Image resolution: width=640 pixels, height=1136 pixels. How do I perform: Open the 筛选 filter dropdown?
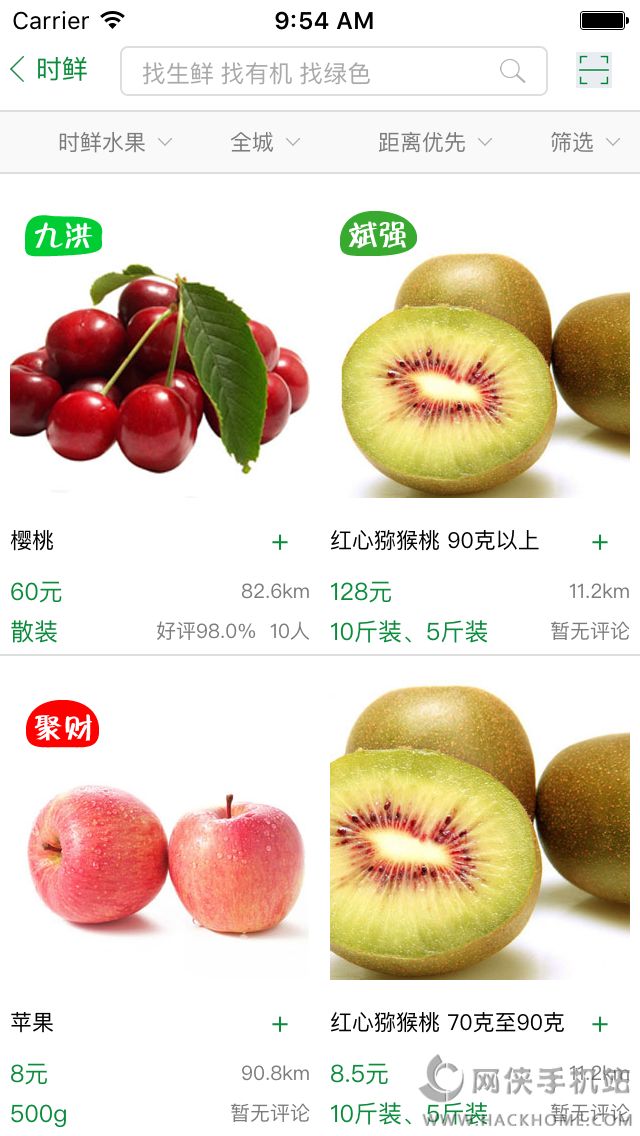tap(585, 143)
